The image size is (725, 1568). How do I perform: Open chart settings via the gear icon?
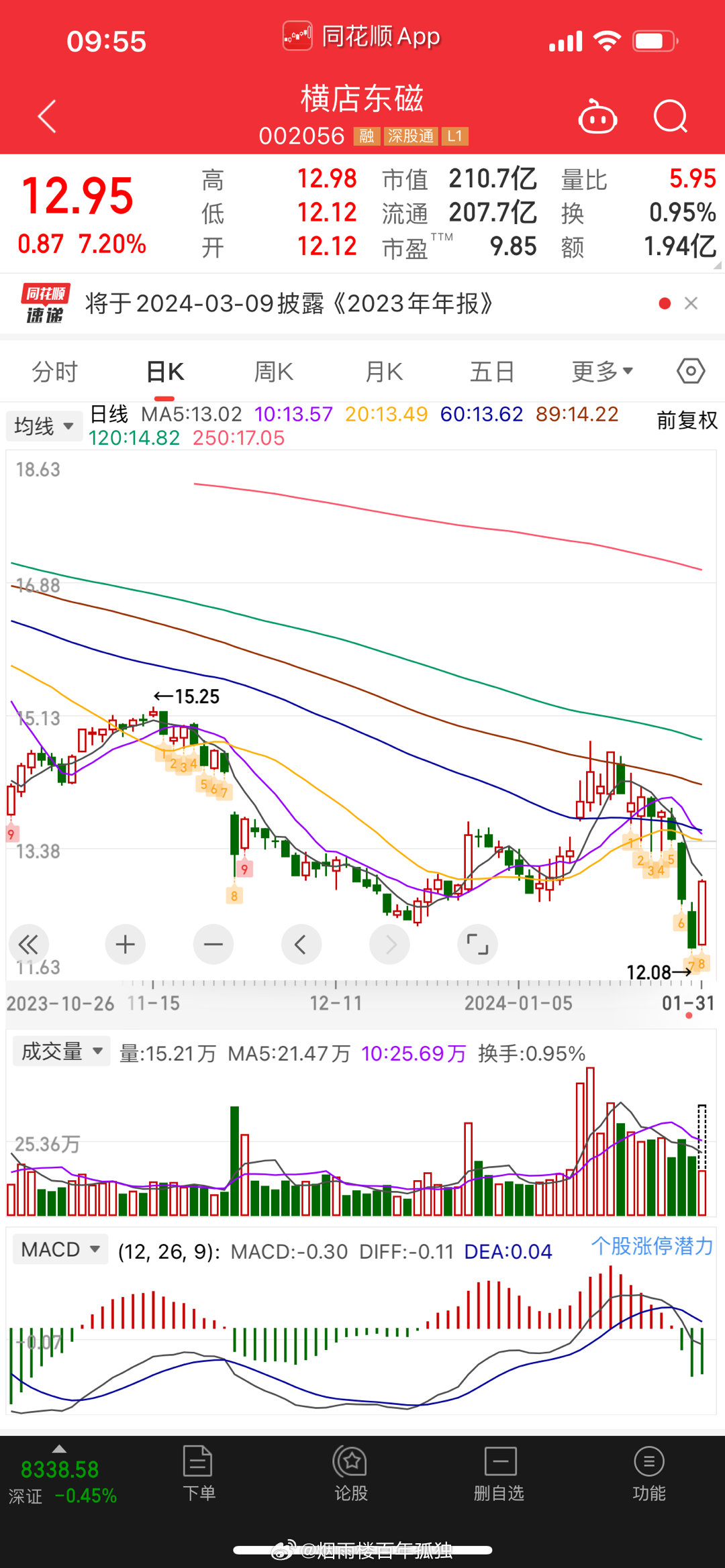(690, 370)
